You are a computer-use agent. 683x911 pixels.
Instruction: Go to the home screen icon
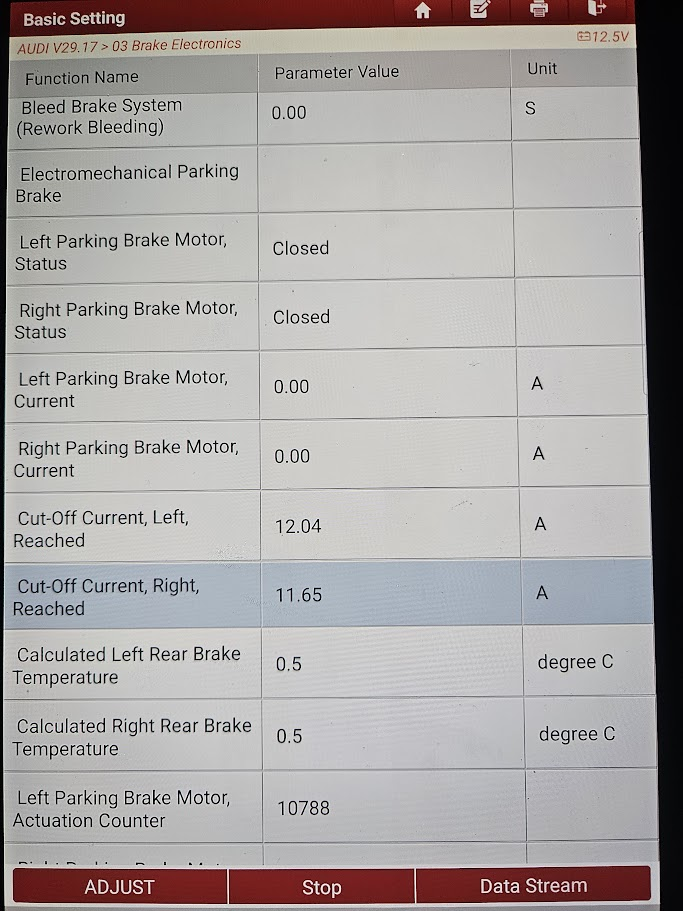pos(422,10)
